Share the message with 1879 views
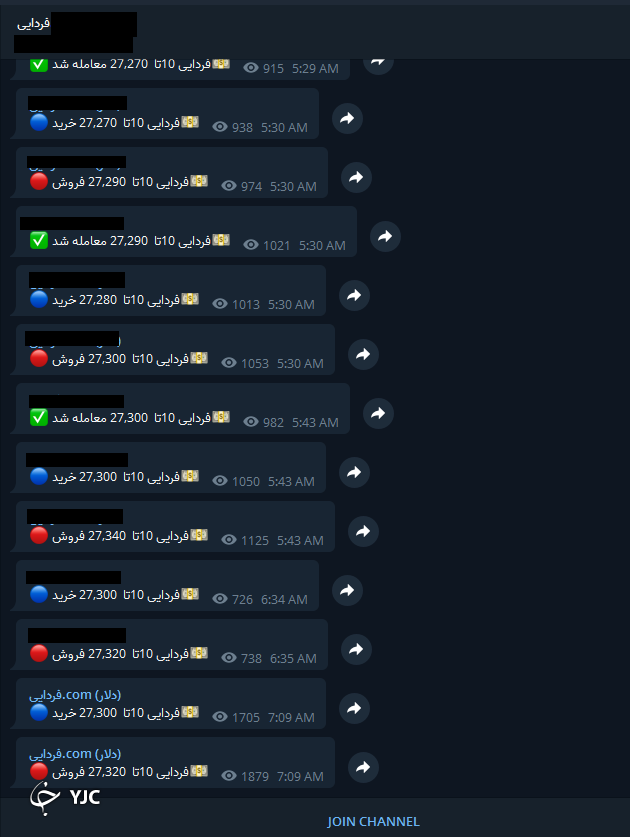Screen dimensions: 630x837 pyautogui.click(x=363, y=767)
